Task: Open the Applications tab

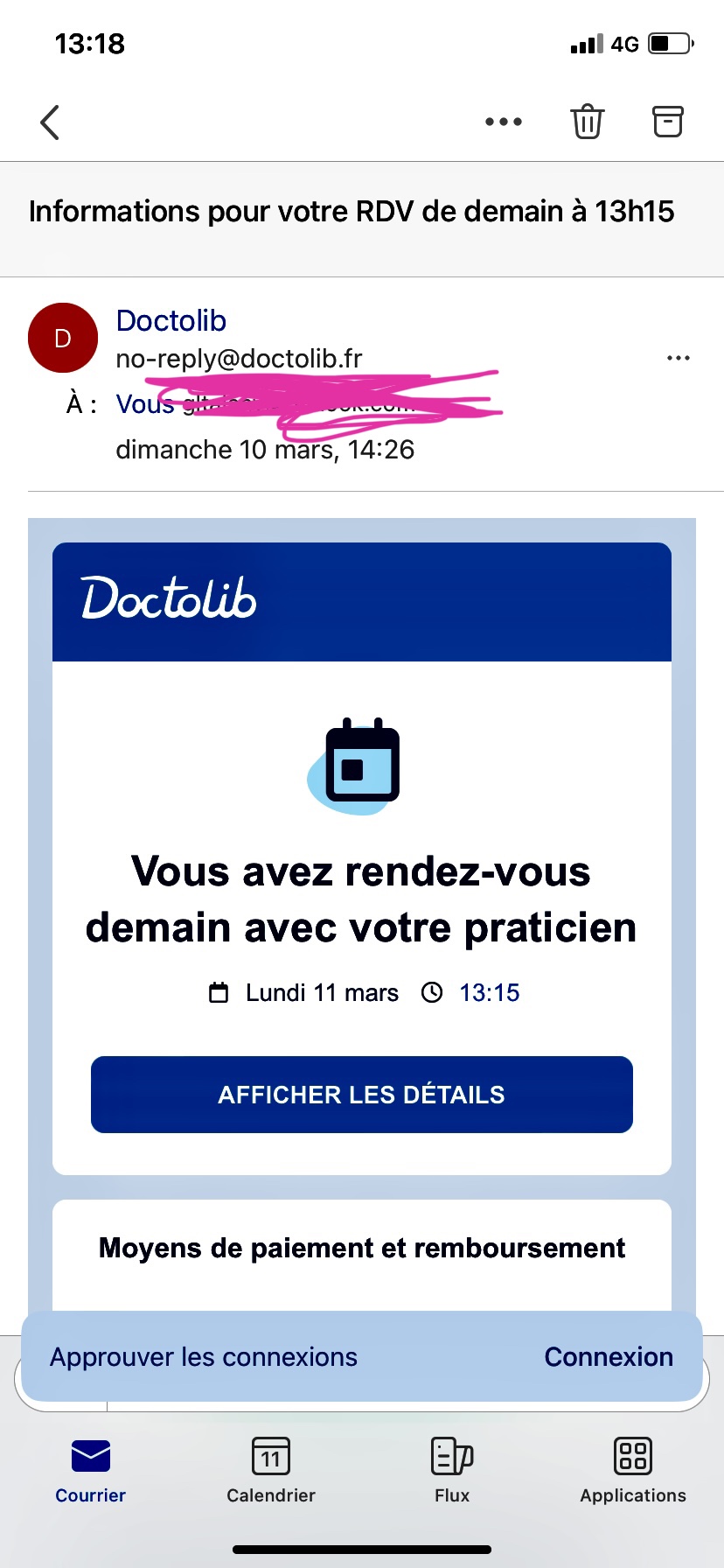Action: pyautogui.click(x=633, y=1470)
